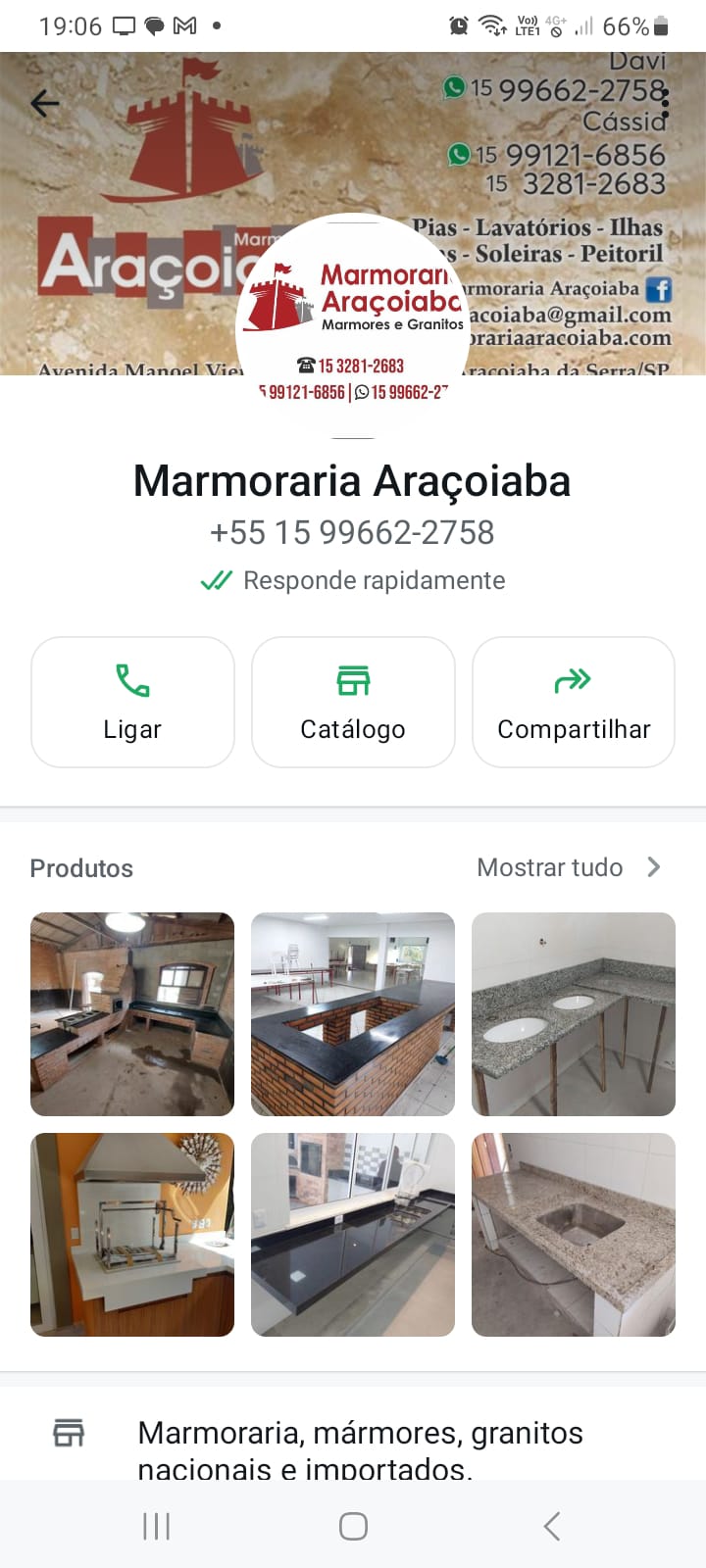Go back using the top arrow
This screenshot has height=1568, width=706.
coord(45,103)
